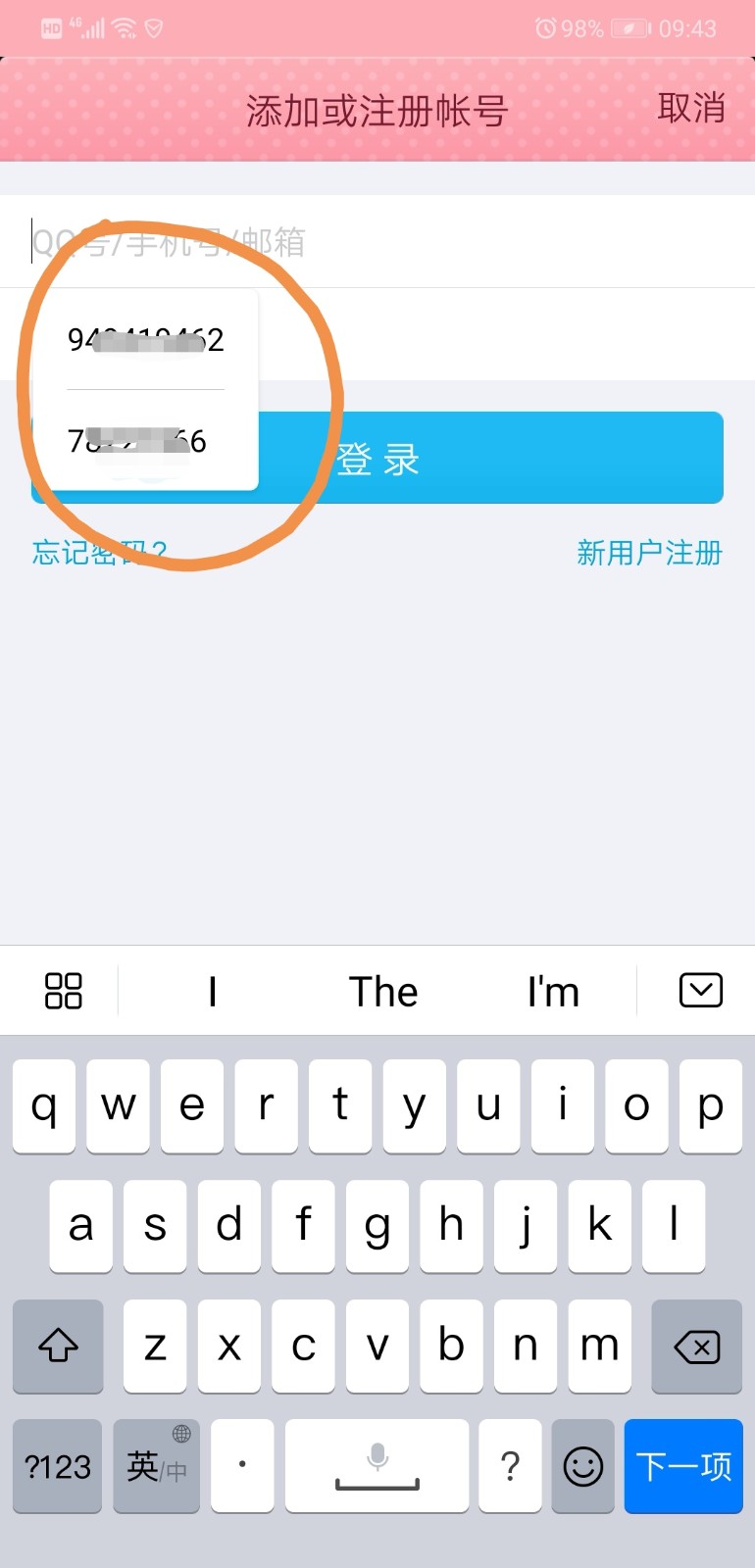Tap the alarm clock icon in status bar

click(x=546, y=28)
